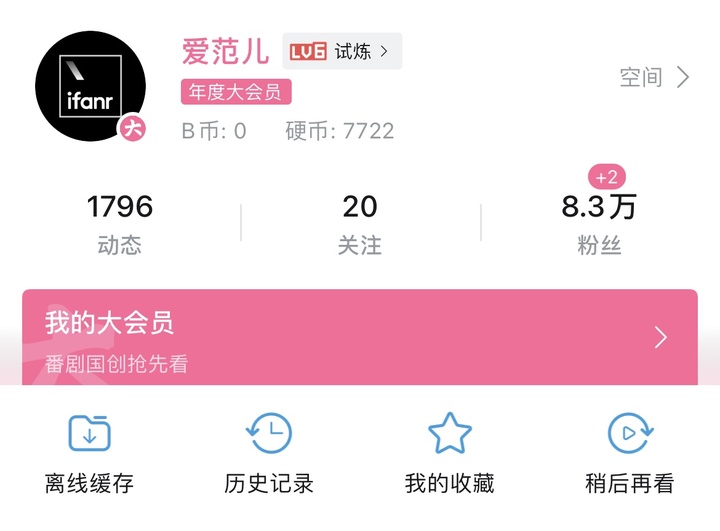Screen dimensions: 720x531
Task: Tap the 年度大会员 badge
Action: [236, 92]
